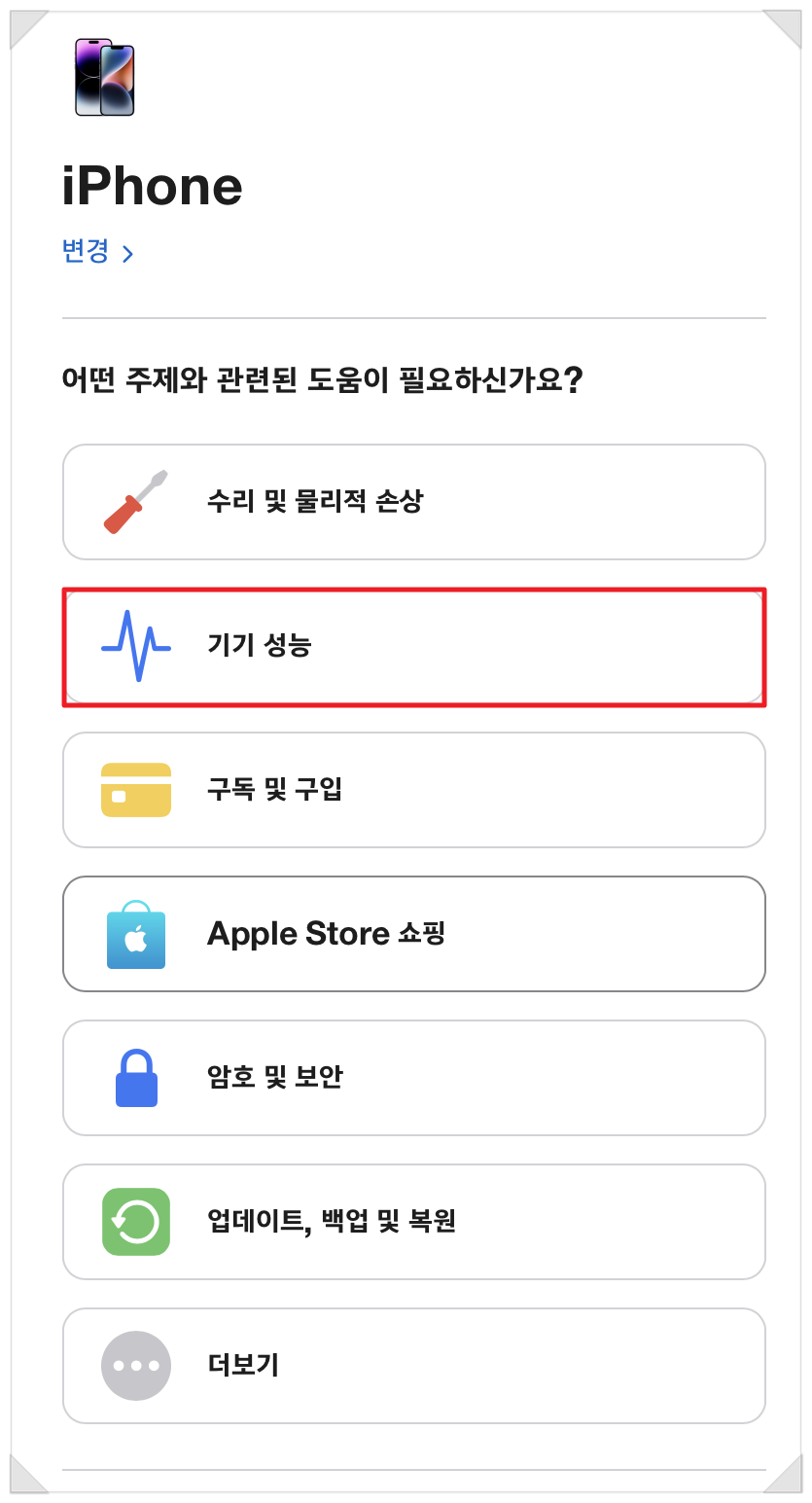Open the 암호 및 보안 topic
812x1503 pixels.
(414, 1078)
